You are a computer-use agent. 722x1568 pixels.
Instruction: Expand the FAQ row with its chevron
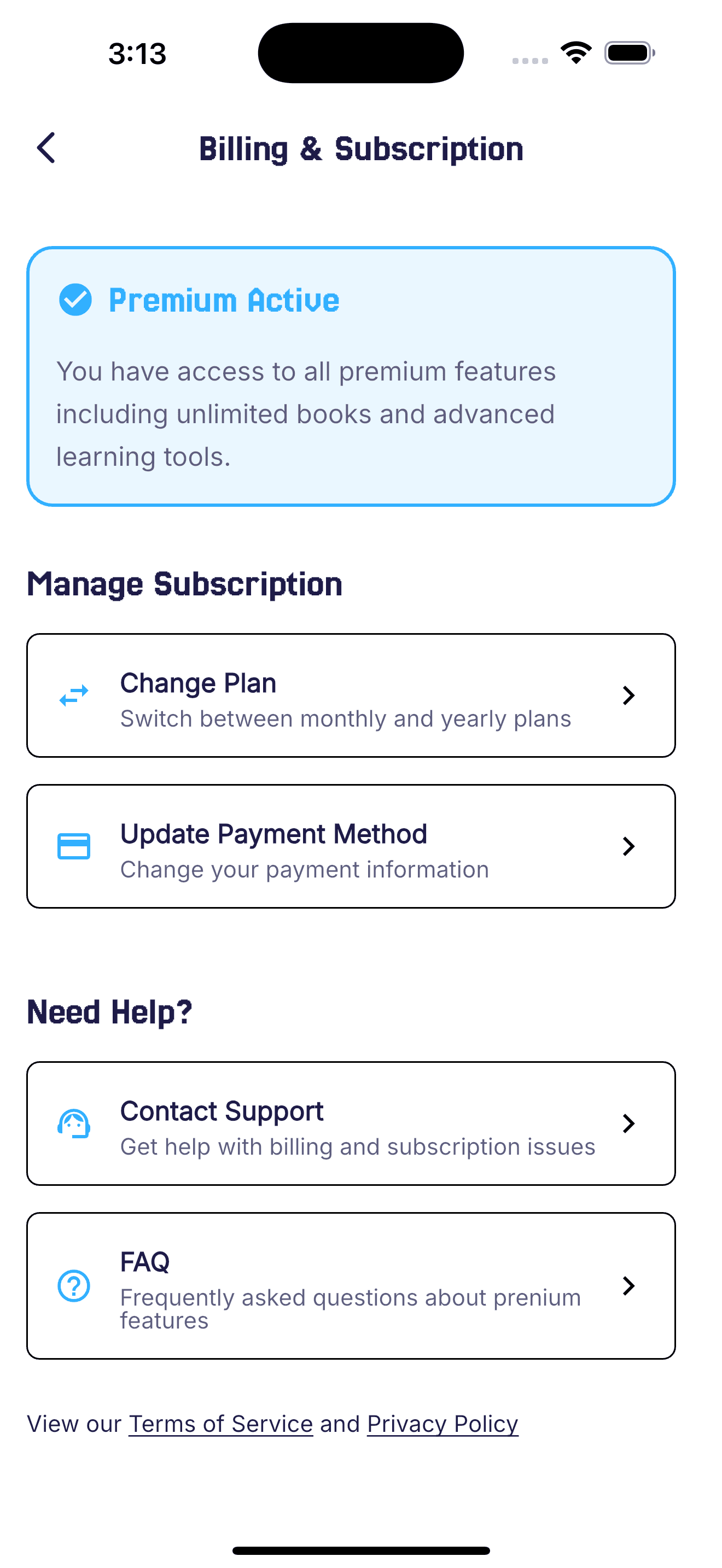(x=629, y=1287)
